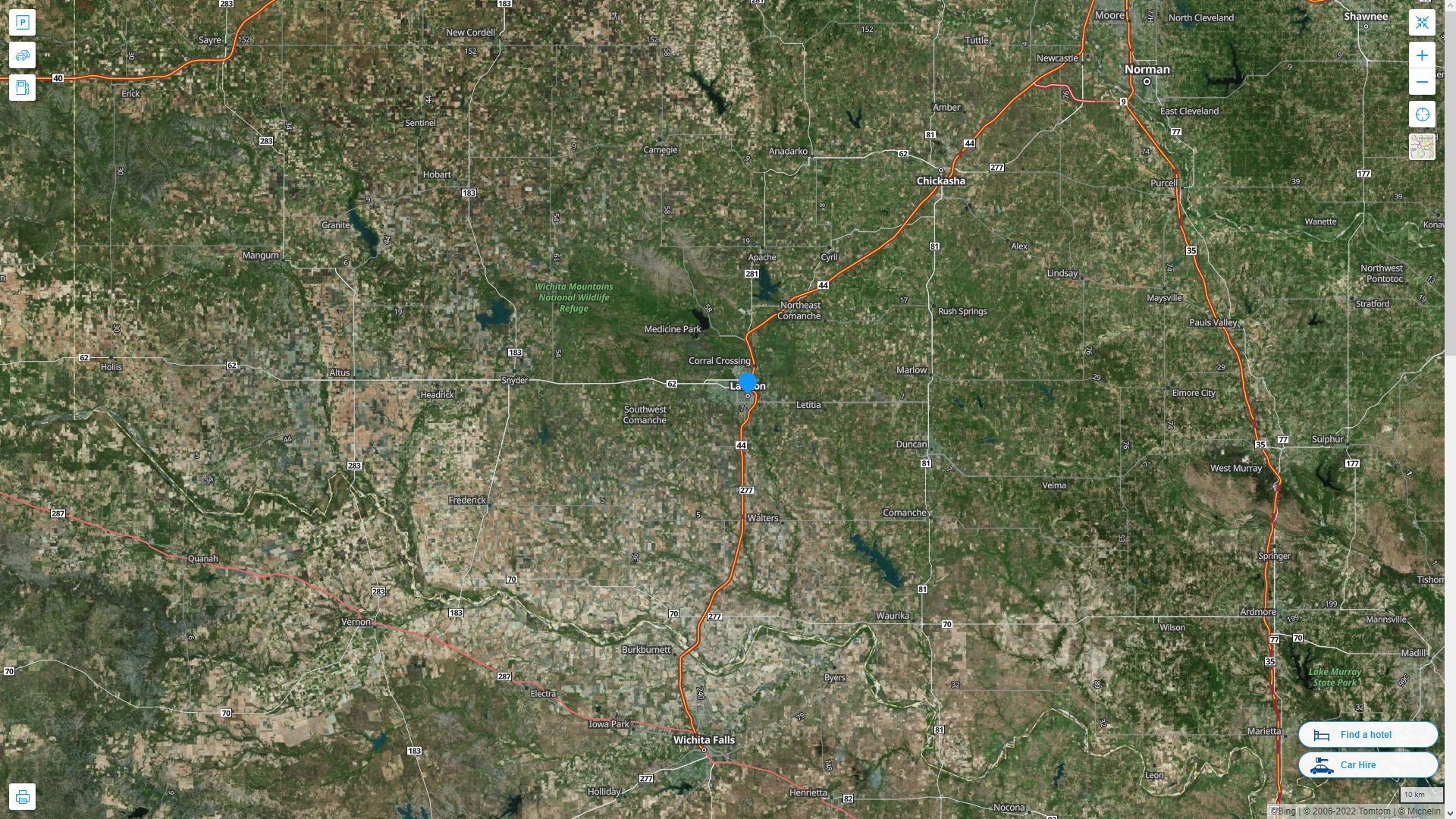Viewport: 1456px width, 819px height.
Task: Zoom out of the map
Action: (1422, 82)
